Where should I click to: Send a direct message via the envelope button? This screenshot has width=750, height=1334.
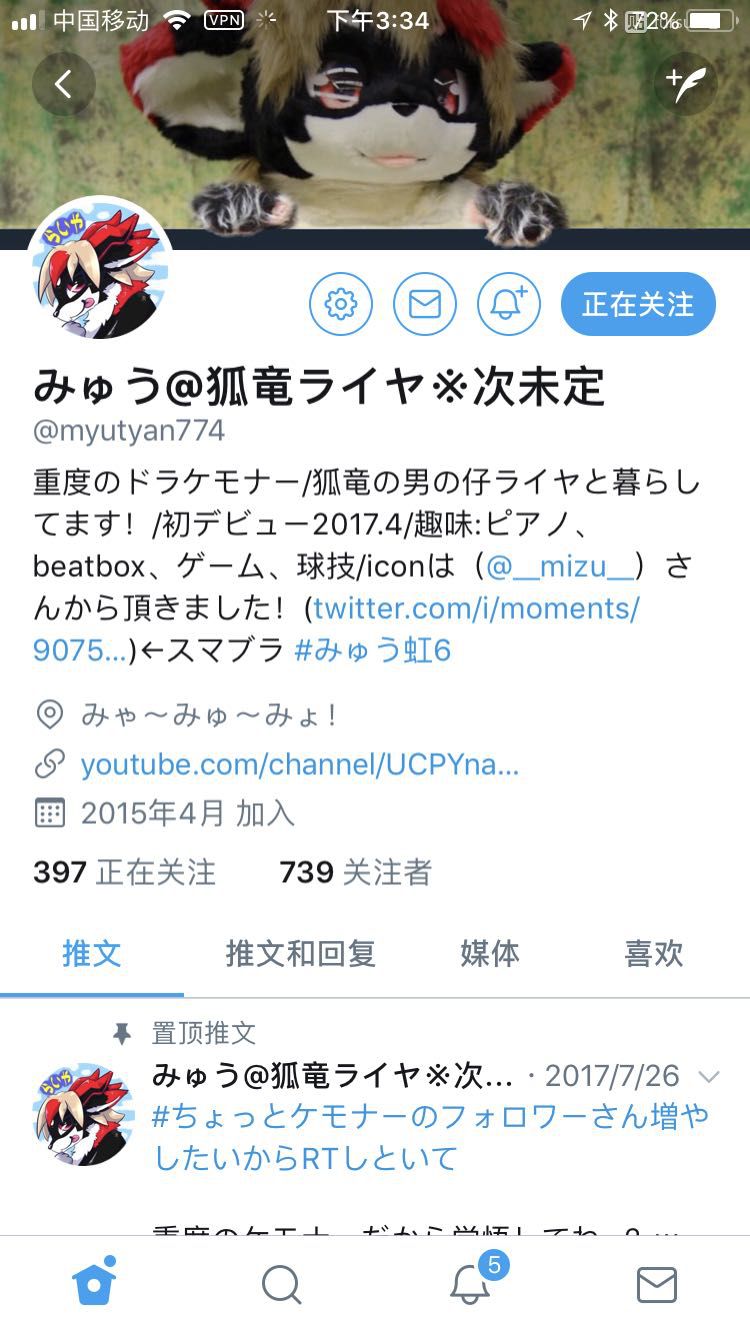[x=425, y=304]
